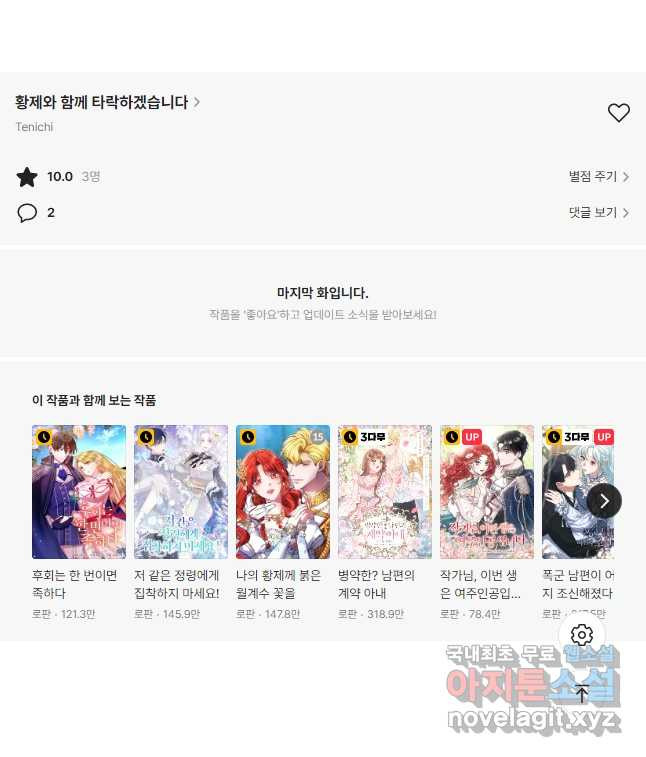Viewport: 646px width, 757px height.
Task: Like this webtoon with the heart icon
Action: (x=618, y=113)
